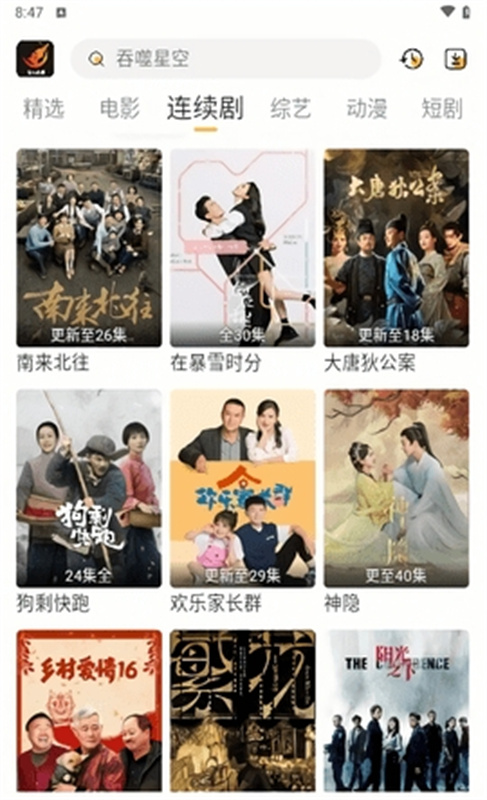
Task: Open the search box showing 吞噬星空
Action: 225,59
